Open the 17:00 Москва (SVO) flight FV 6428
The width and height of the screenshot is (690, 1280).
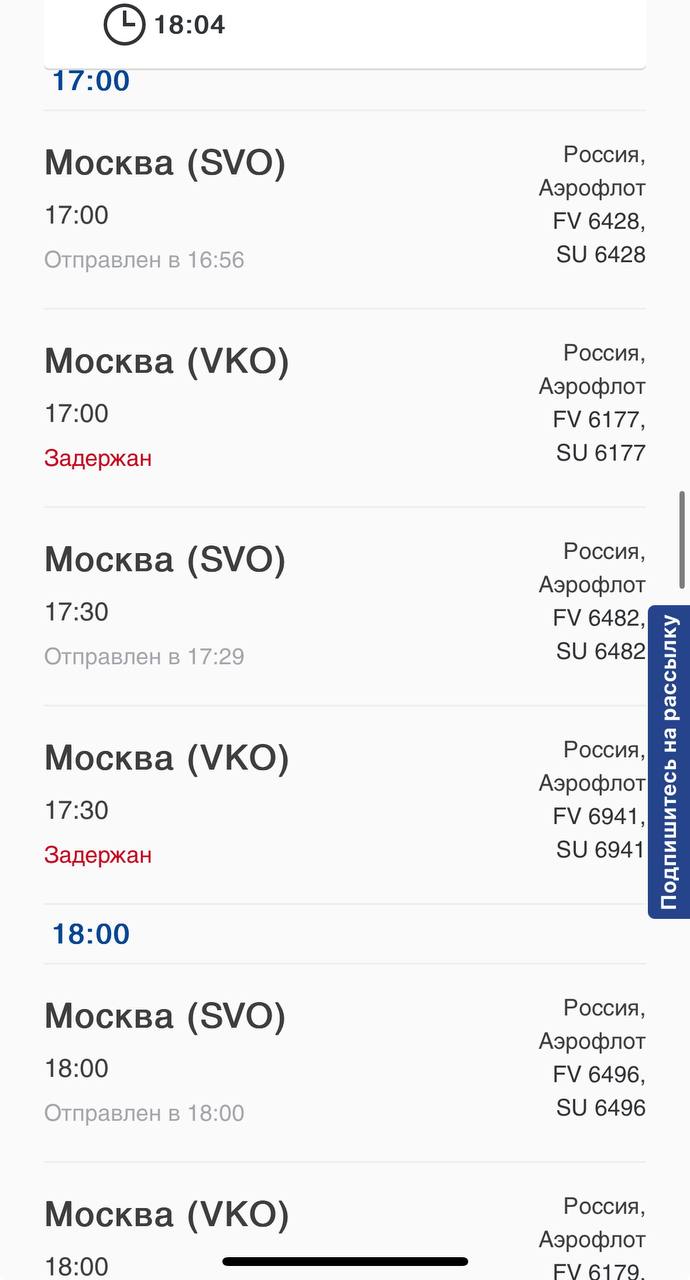click(x=345, y=209)
